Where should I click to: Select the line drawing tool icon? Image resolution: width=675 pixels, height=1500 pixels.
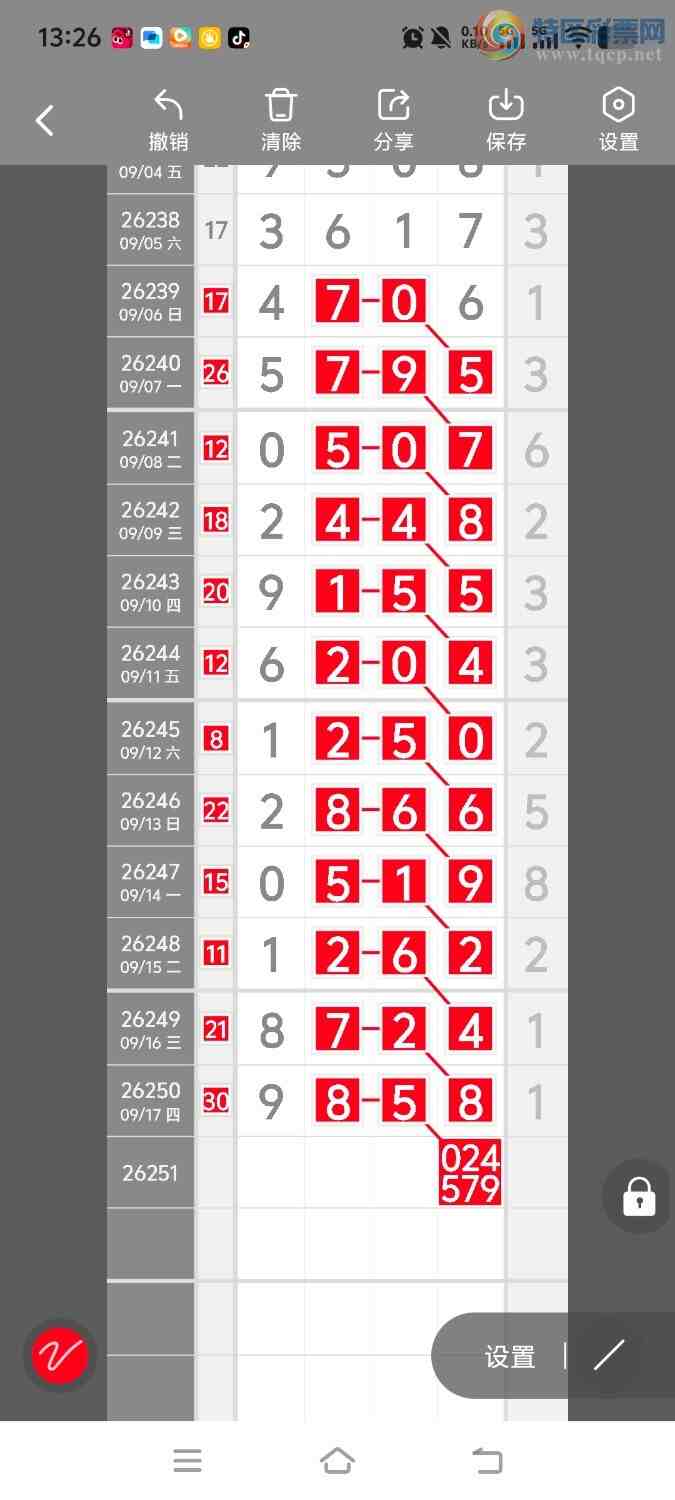point(609,1355)
